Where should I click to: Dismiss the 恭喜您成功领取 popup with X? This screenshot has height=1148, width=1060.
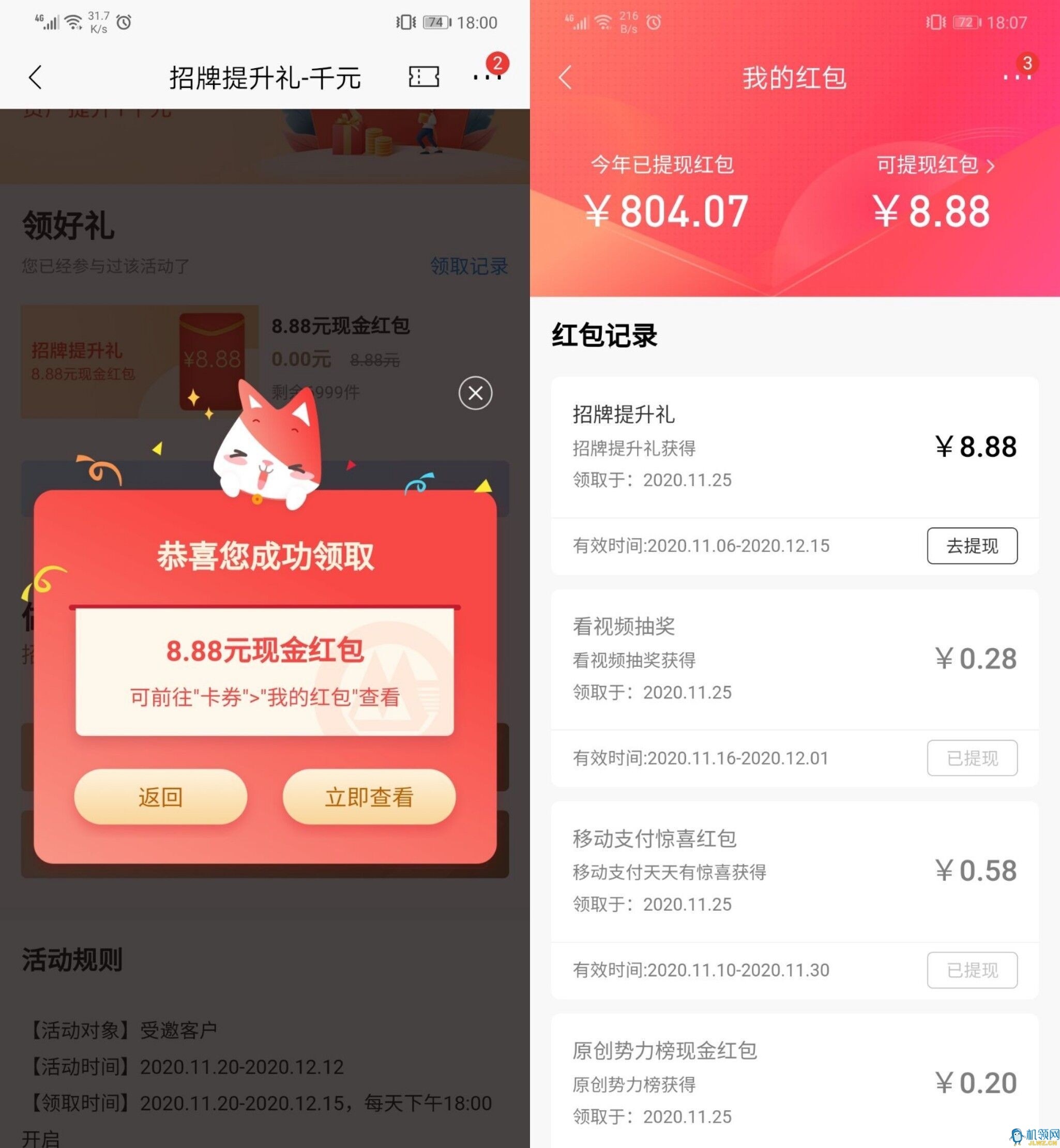point(475,393)
